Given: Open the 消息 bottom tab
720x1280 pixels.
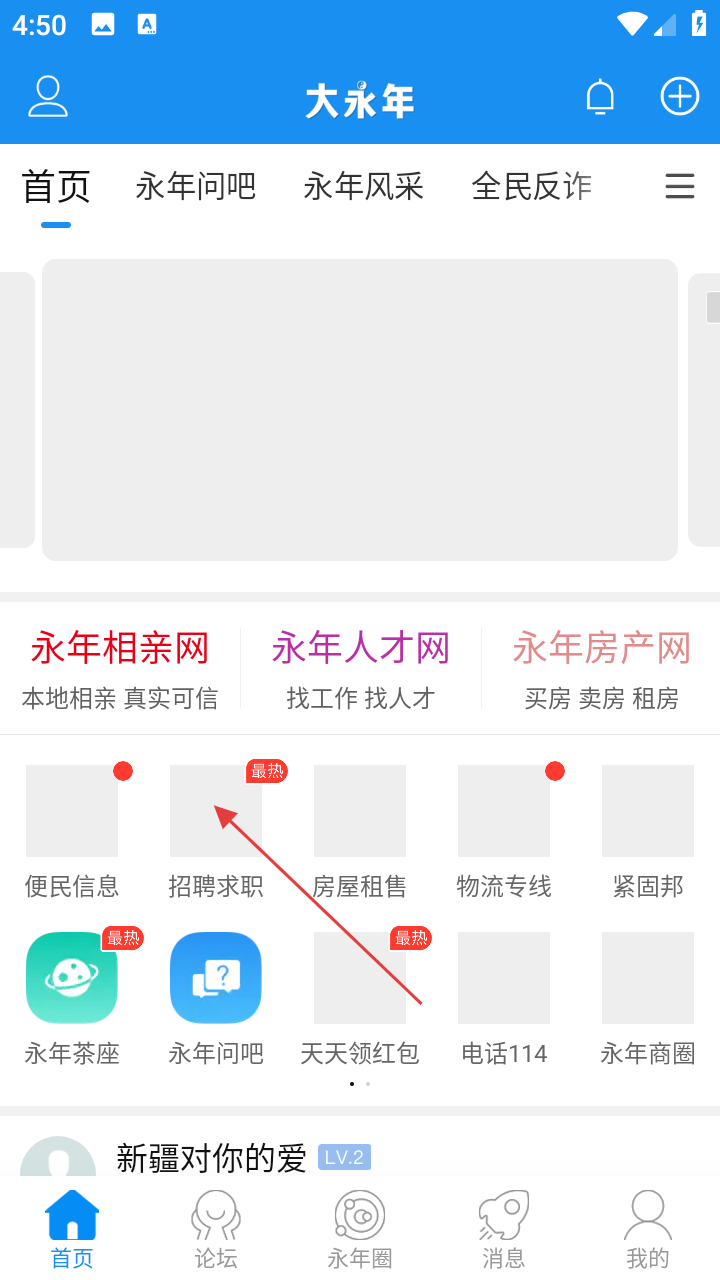Looking at the screenshot, I should (x=504, y=1229).
